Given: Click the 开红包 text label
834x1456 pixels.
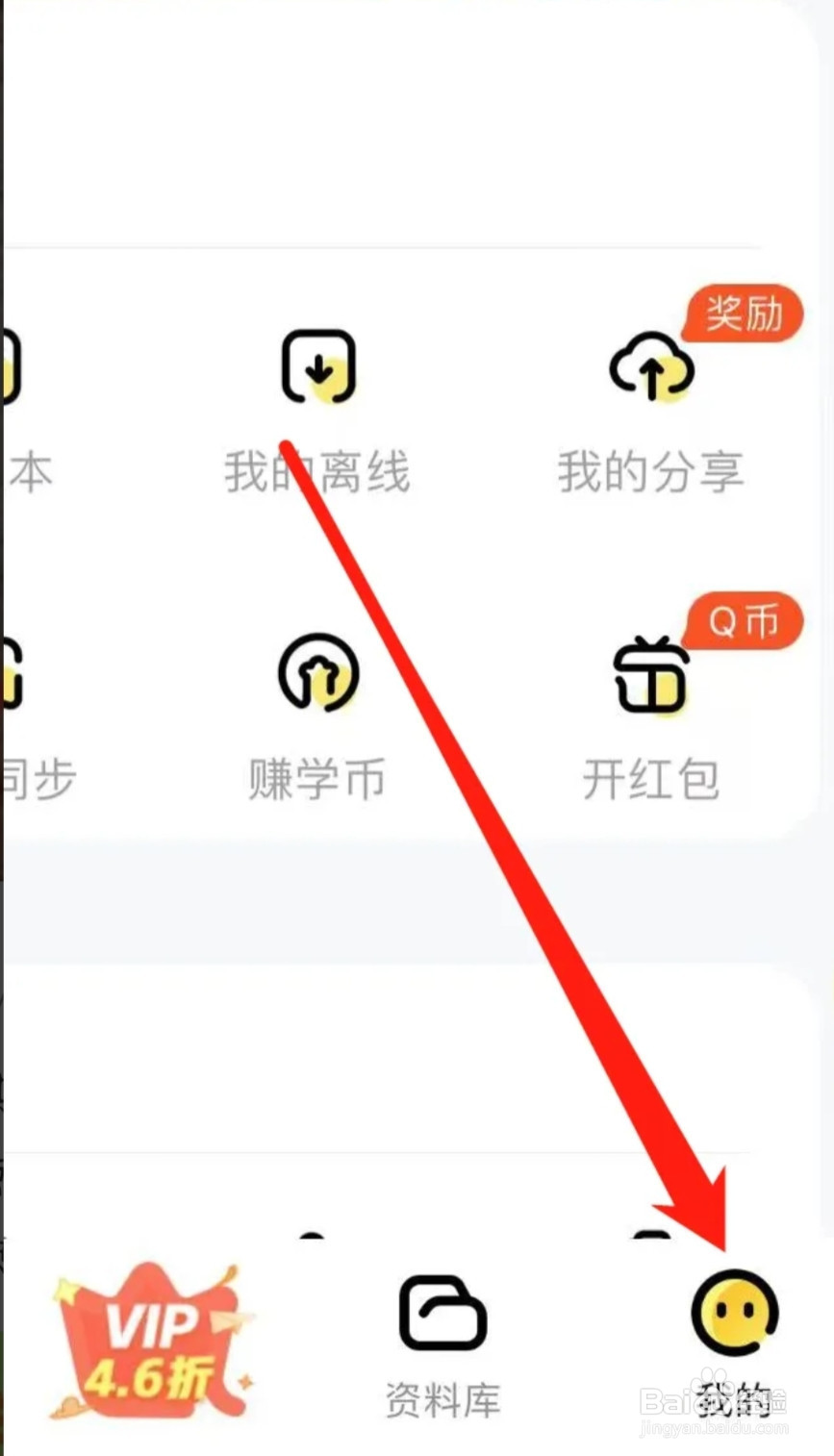Looking at the screenshot, I should 652,780.
